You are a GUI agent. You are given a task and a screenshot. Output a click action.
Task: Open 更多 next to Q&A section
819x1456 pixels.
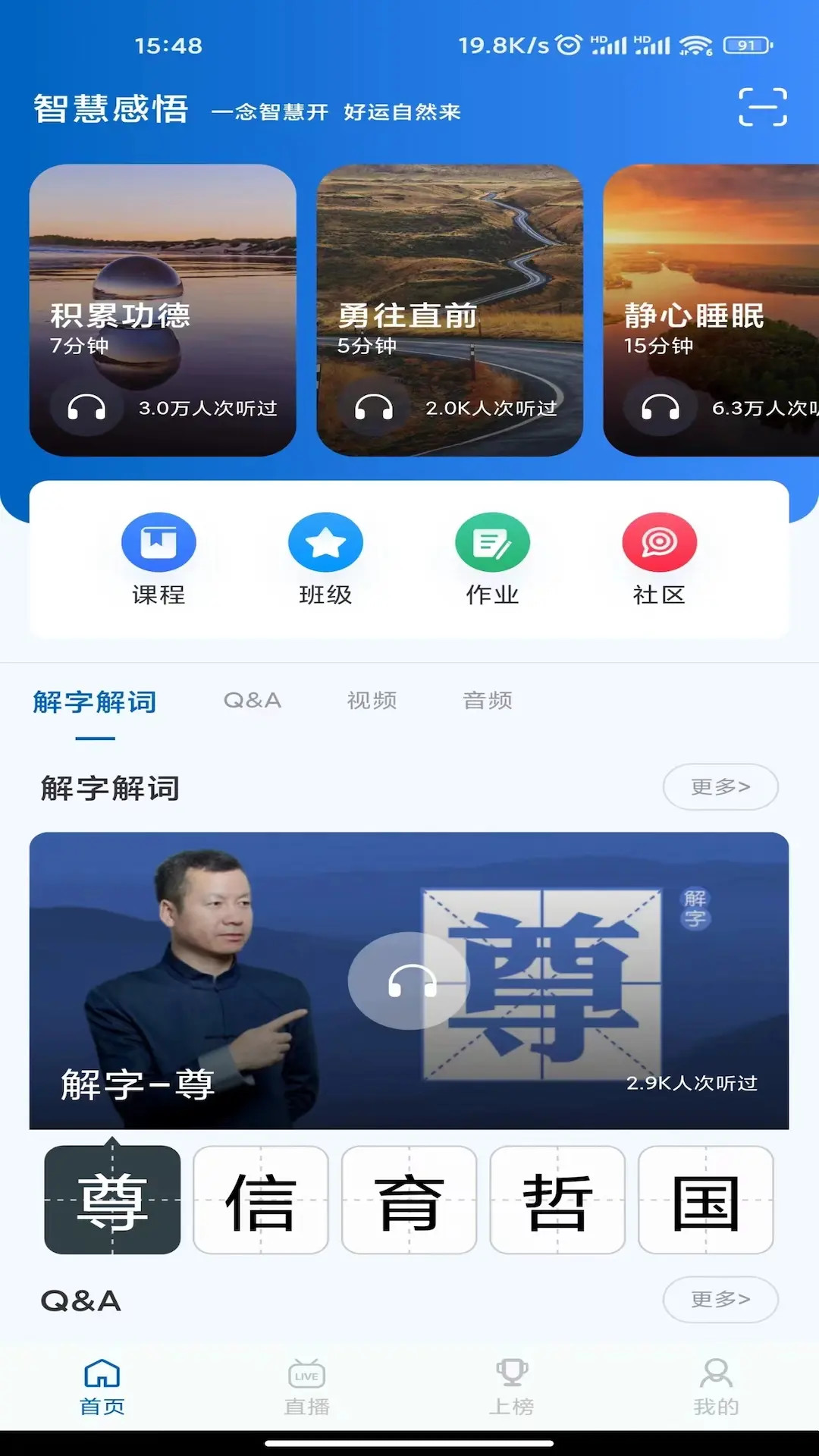point(719,1300)
